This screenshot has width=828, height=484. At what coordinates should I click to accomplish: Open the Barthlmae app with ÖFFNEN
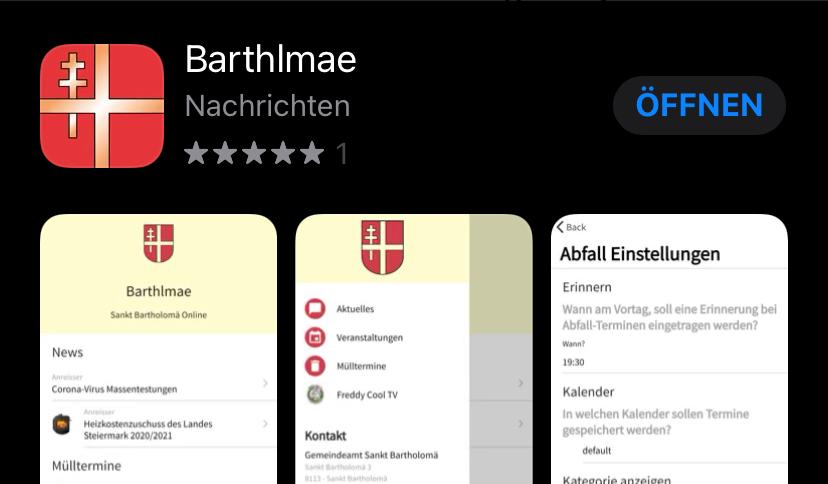click(699, 105)
